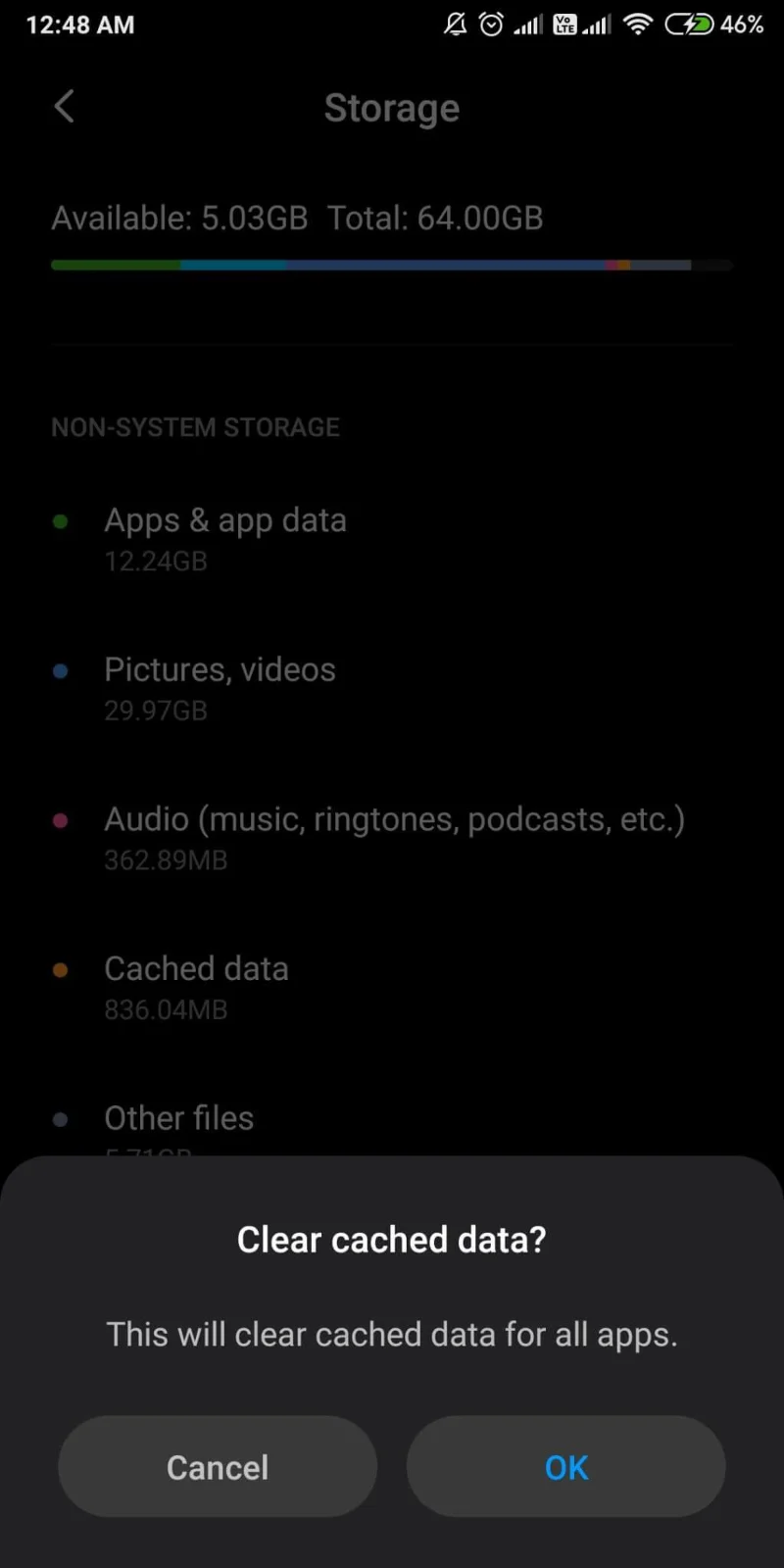This screenshot has height=1568, width=784.
Task: Tap the green Apps & app data dot
Action: 61,521
